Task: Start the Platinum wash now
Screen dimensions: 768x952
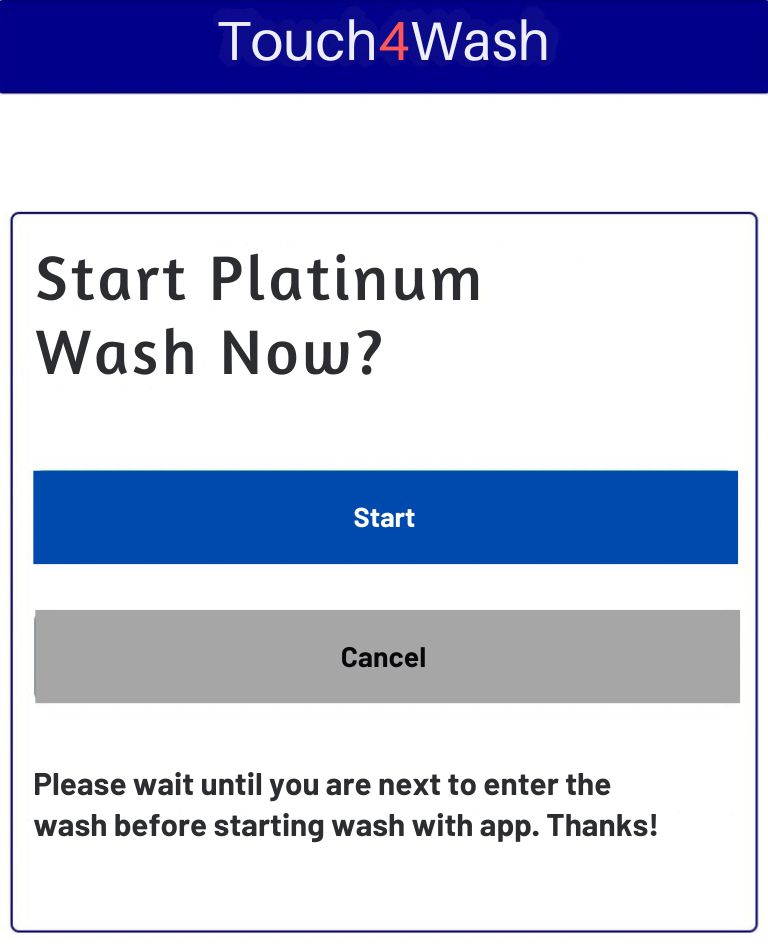Action: [x=385, y=517]
